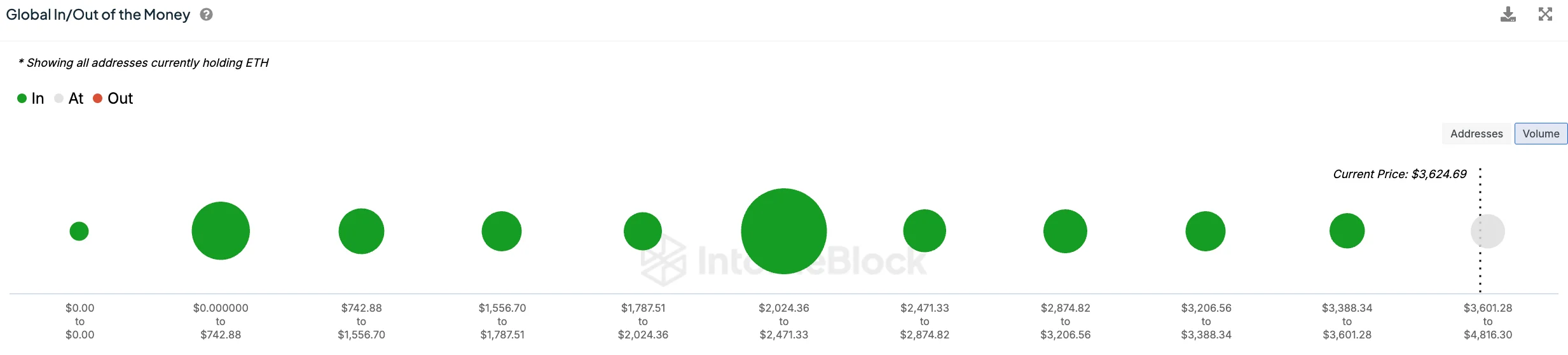Tap the $742.88 to $1,556.70 bubble
Screen dimensions: 1568x355
(x=361, y=231)
